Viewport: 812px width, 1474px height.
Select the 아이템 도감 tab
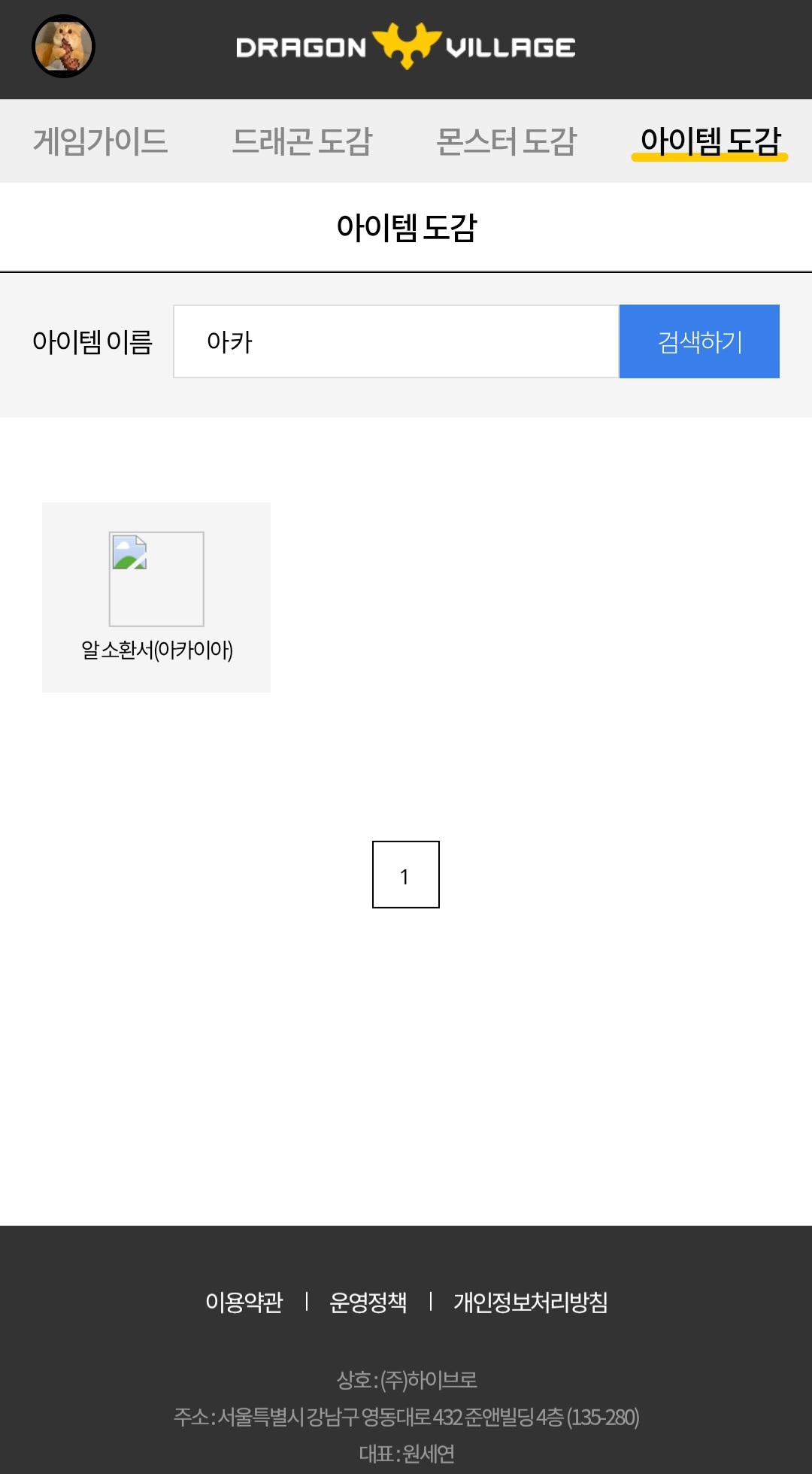click(710, 141)
